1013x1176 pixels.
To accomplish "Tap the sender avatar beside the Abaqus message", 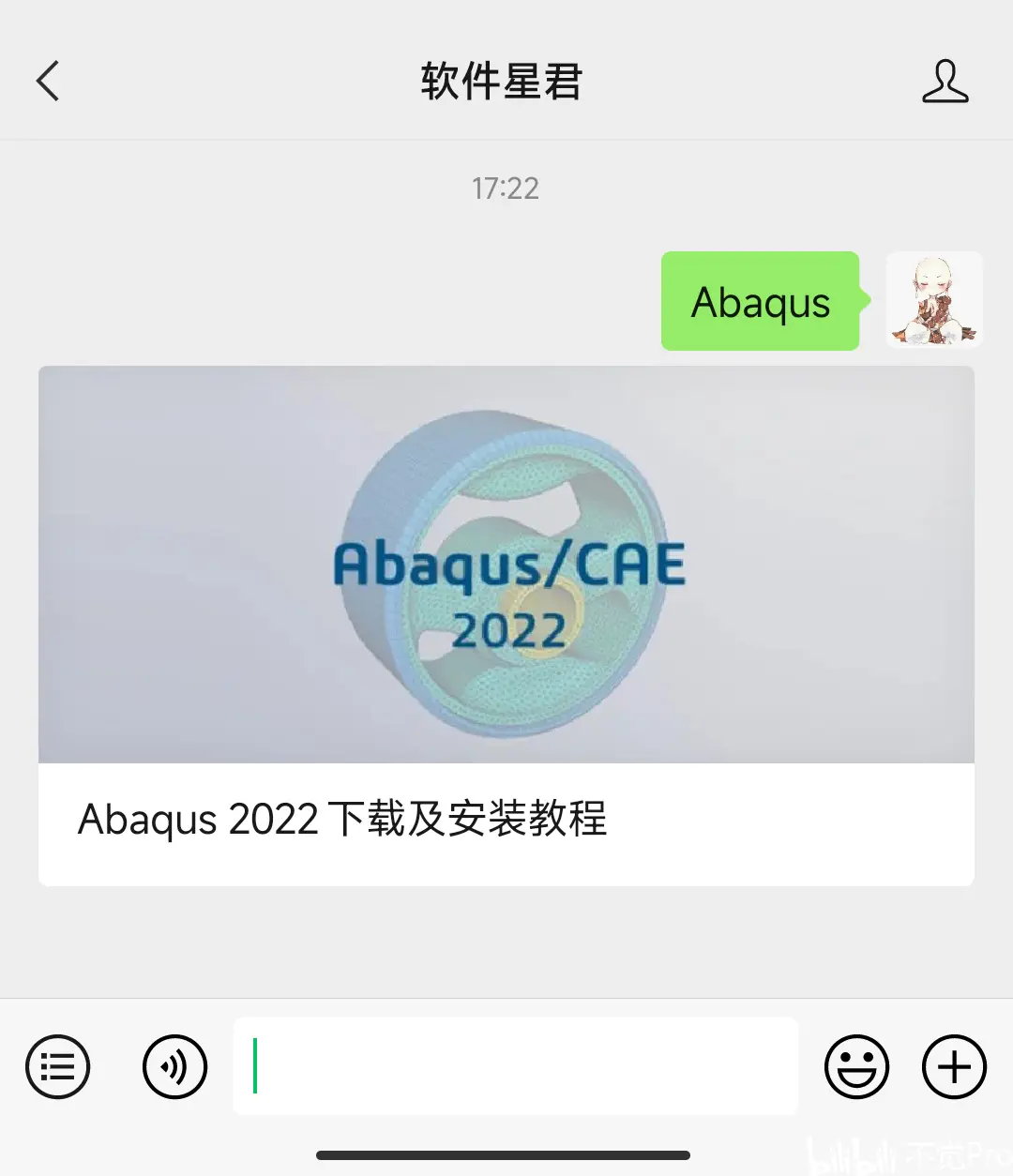I will (x=934, y=300).
